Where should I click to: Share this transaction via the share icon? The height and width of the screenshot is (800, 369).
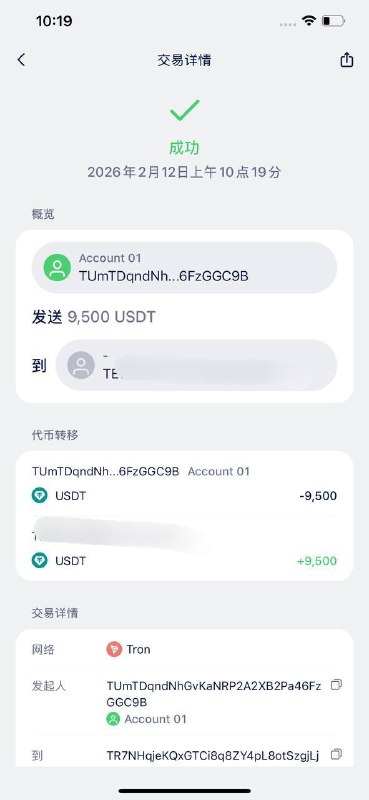[347, 60]
